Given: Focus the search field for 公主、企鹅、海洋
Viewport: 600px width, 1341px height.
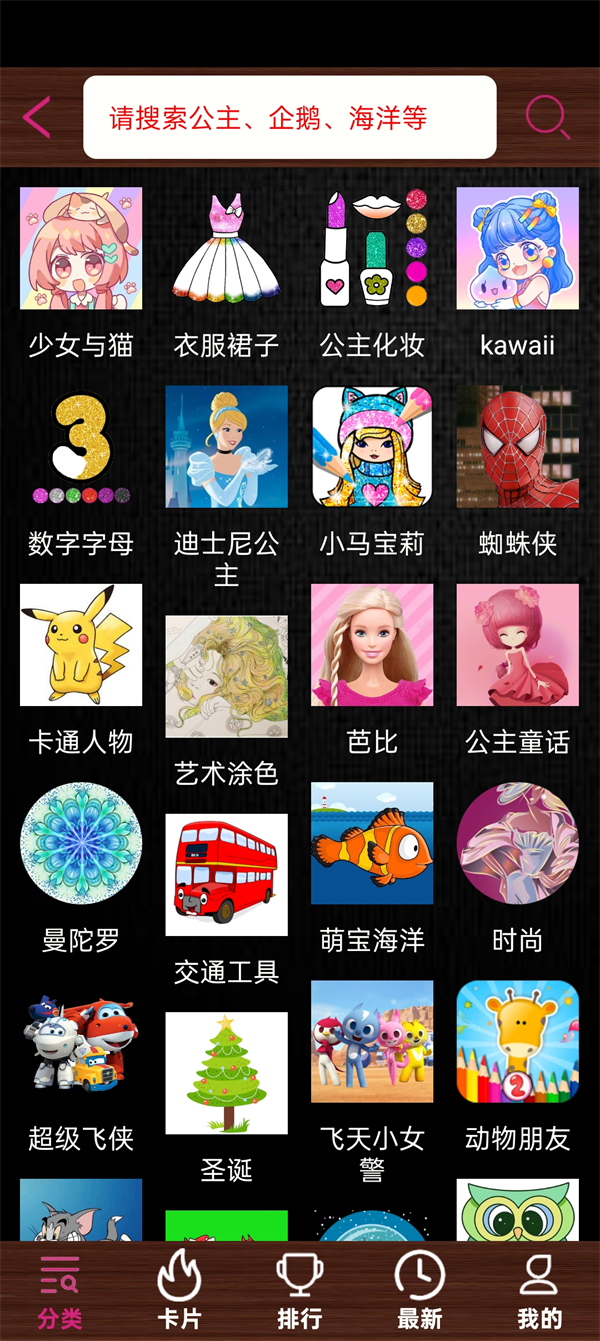Looking at the screenshot, I should 289,117.
